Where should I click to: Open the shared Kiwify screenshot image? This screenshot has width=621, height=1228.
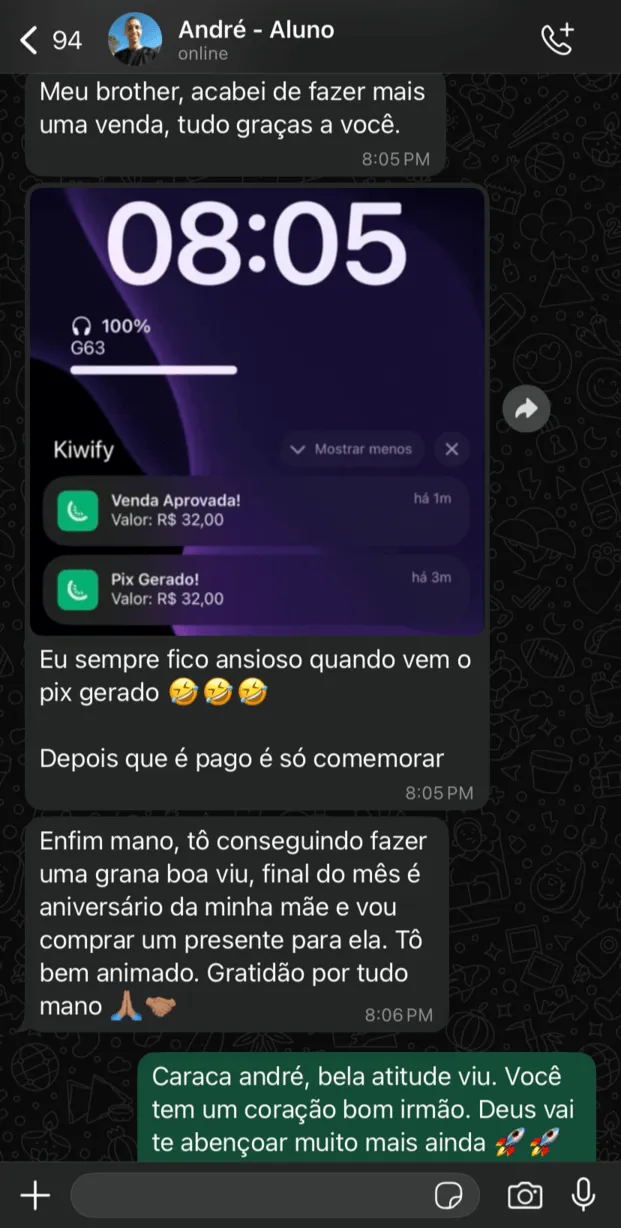coord(257,410)
